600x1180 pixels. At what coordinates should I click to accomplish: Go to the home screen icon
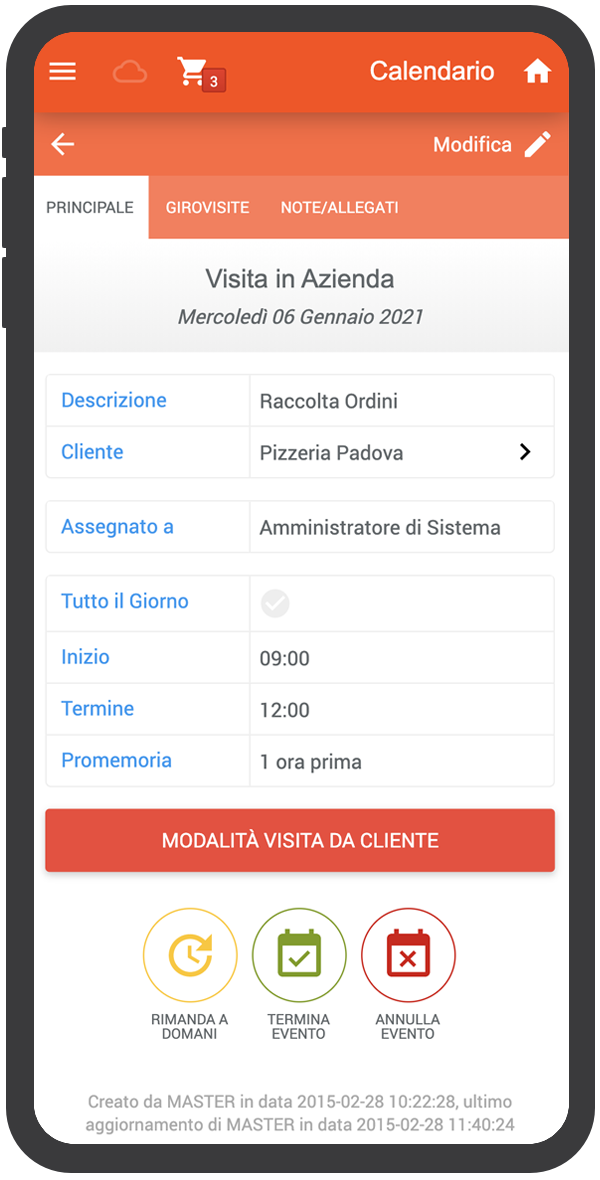pyautogui.click(x=538, y=71)
